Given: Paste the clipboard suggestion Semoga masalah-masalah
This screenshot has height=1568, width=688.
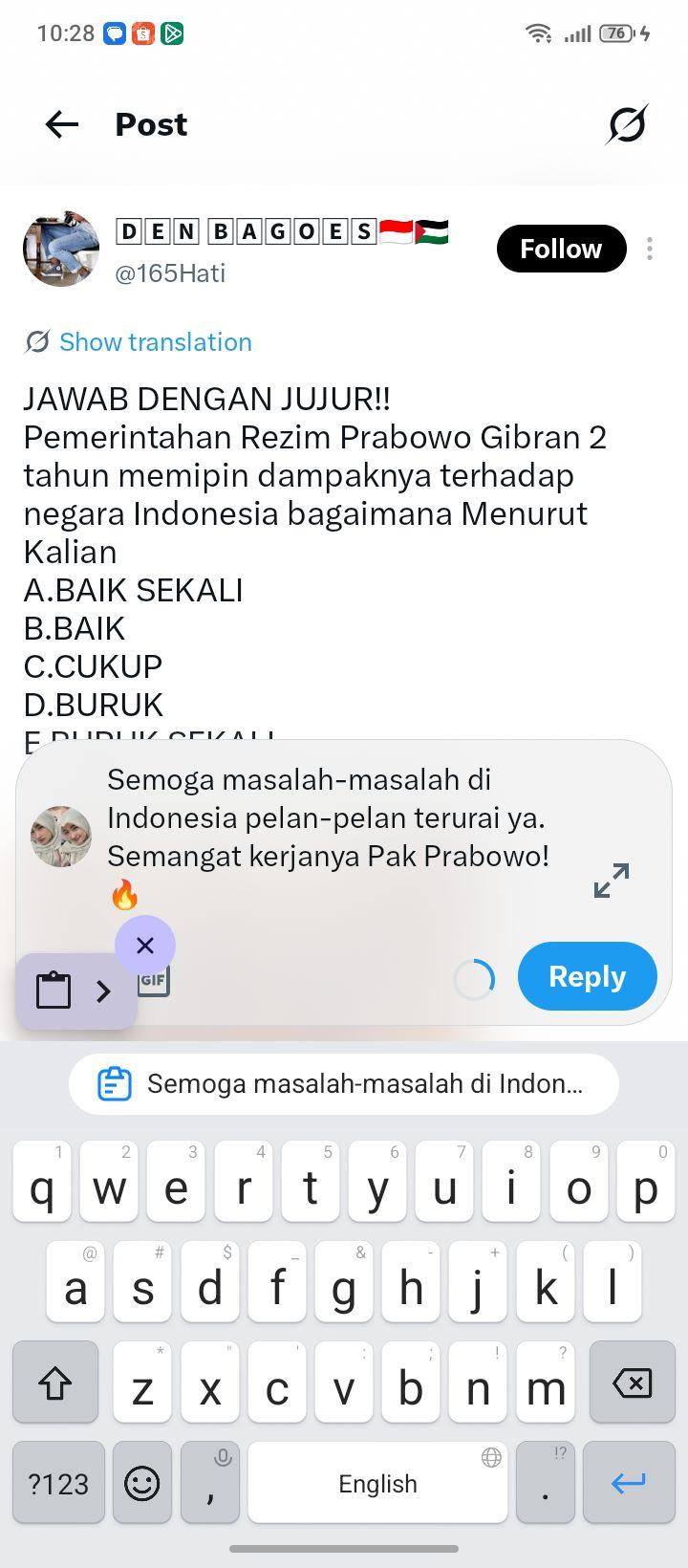Looking at the screenshot, I should [344, 1084].
